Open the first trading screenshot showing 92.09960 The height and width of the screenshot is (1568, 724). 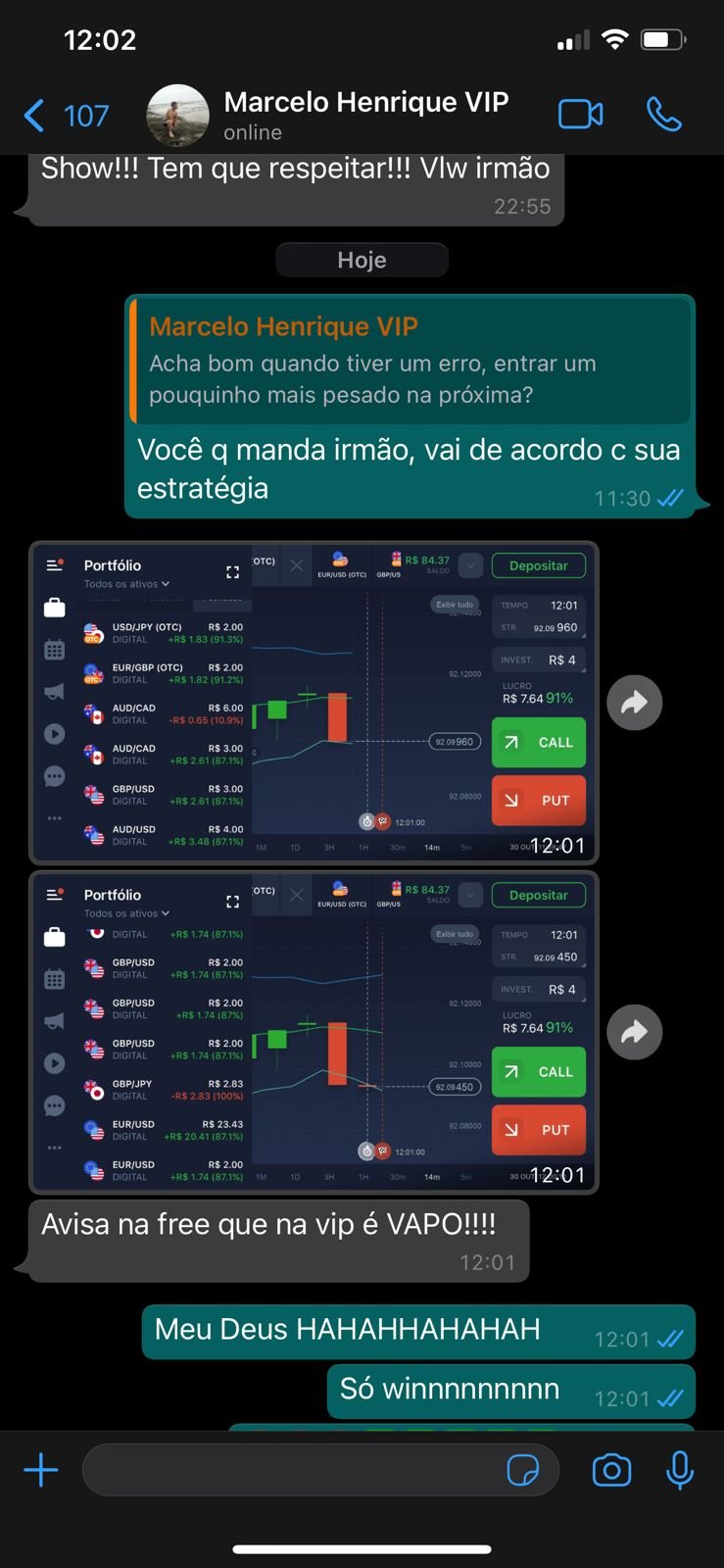coord(314,702)
